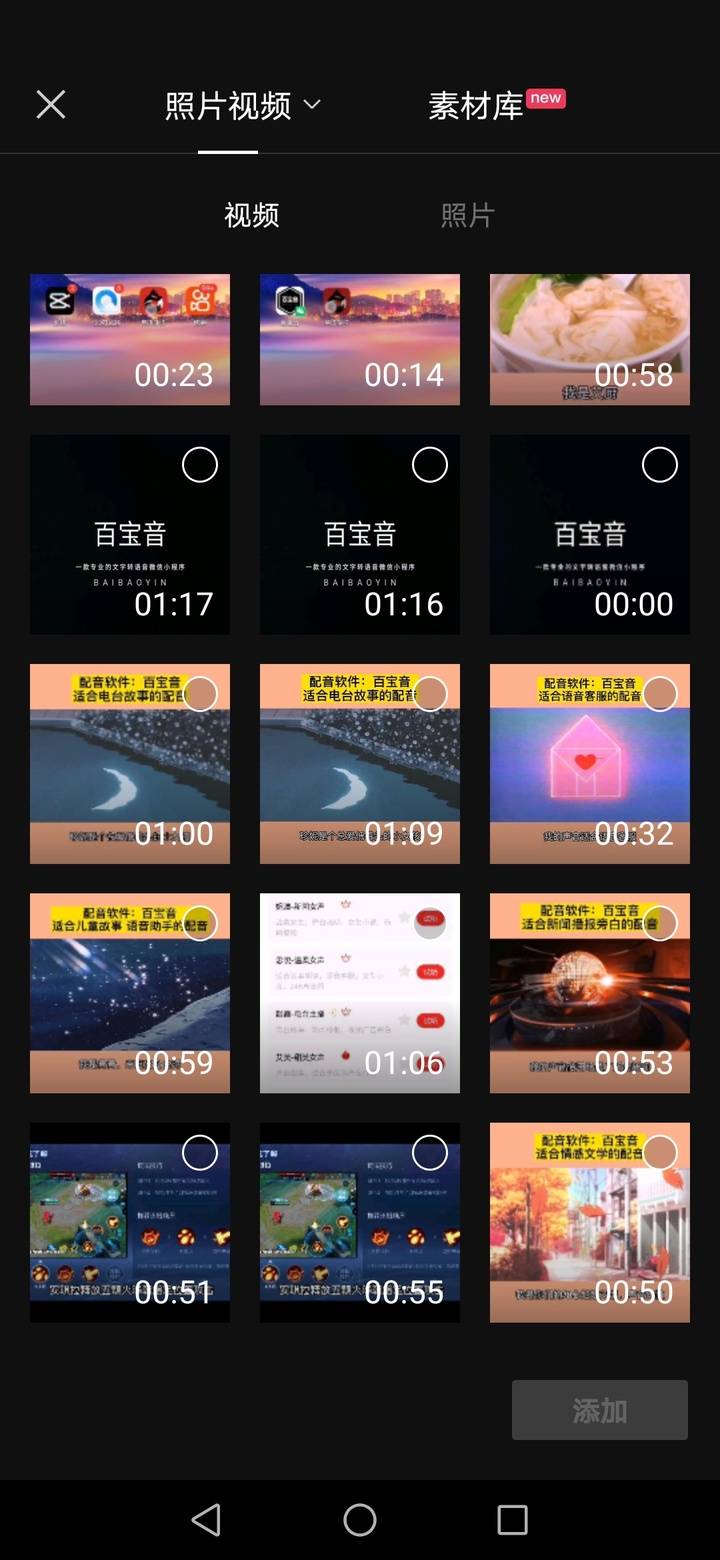Image resolution: width=720 pixels, height=1560 pixels.
Task: Go back with system navigation triangle
Action: point(206,1520)
